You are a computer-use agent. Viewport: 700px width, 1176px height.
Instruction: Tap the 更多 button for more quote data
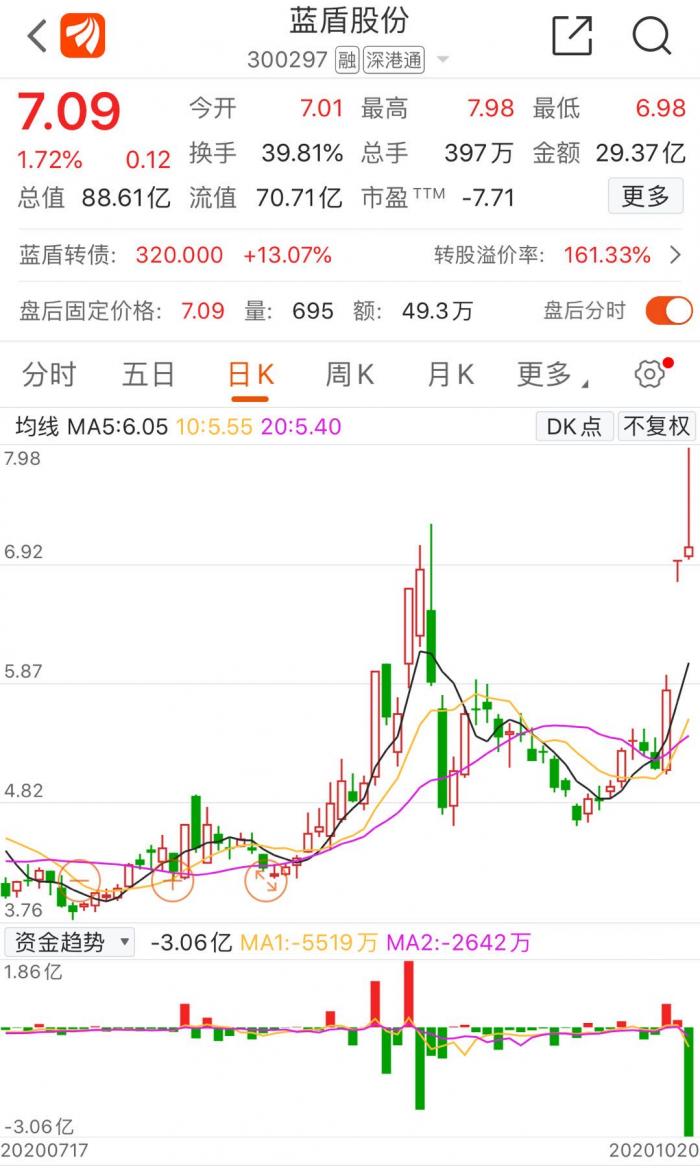[645, 196]
